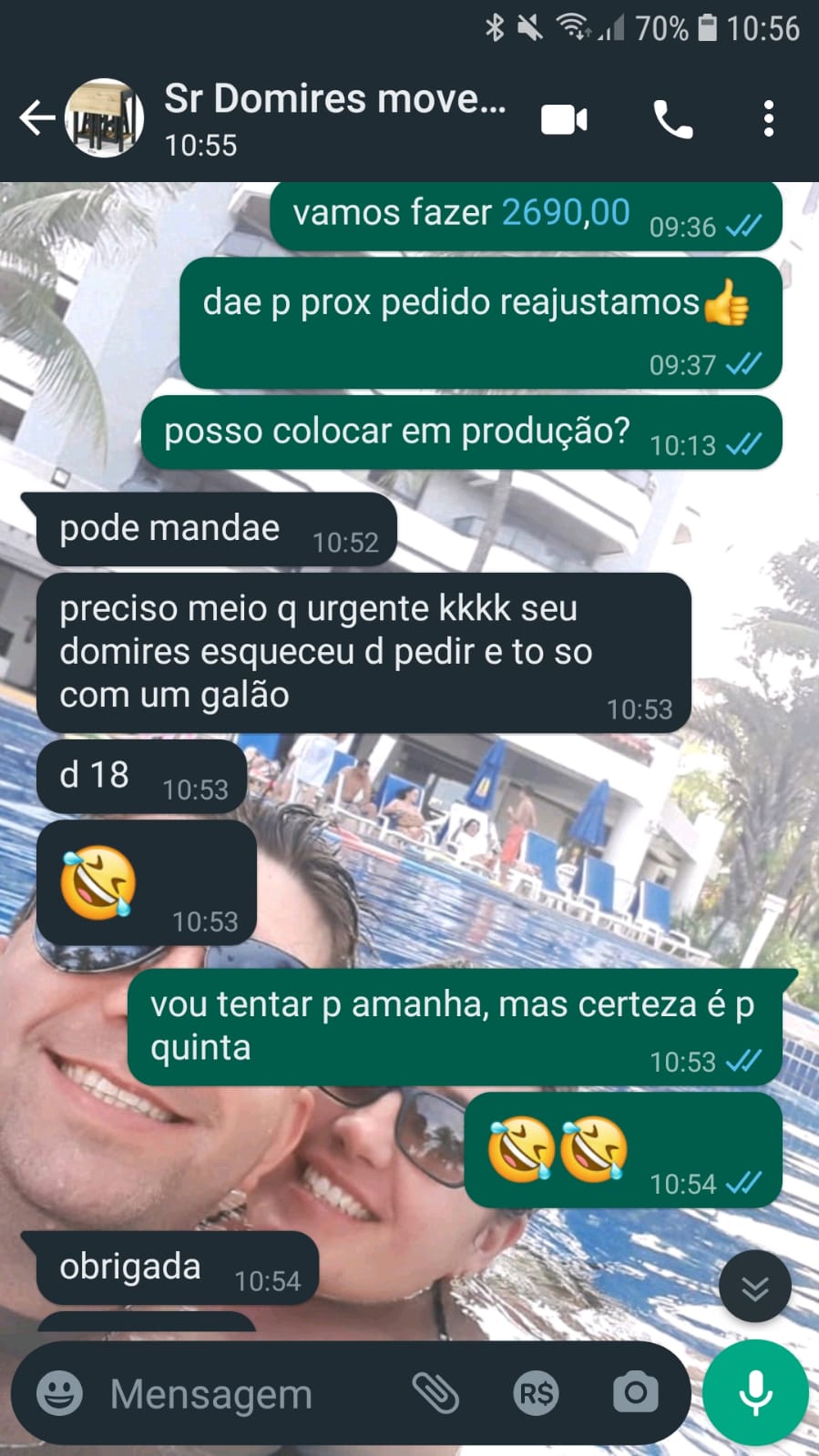Open the R$ payment option
This screenshot has height=1456, width=819.
(536, 1393)
